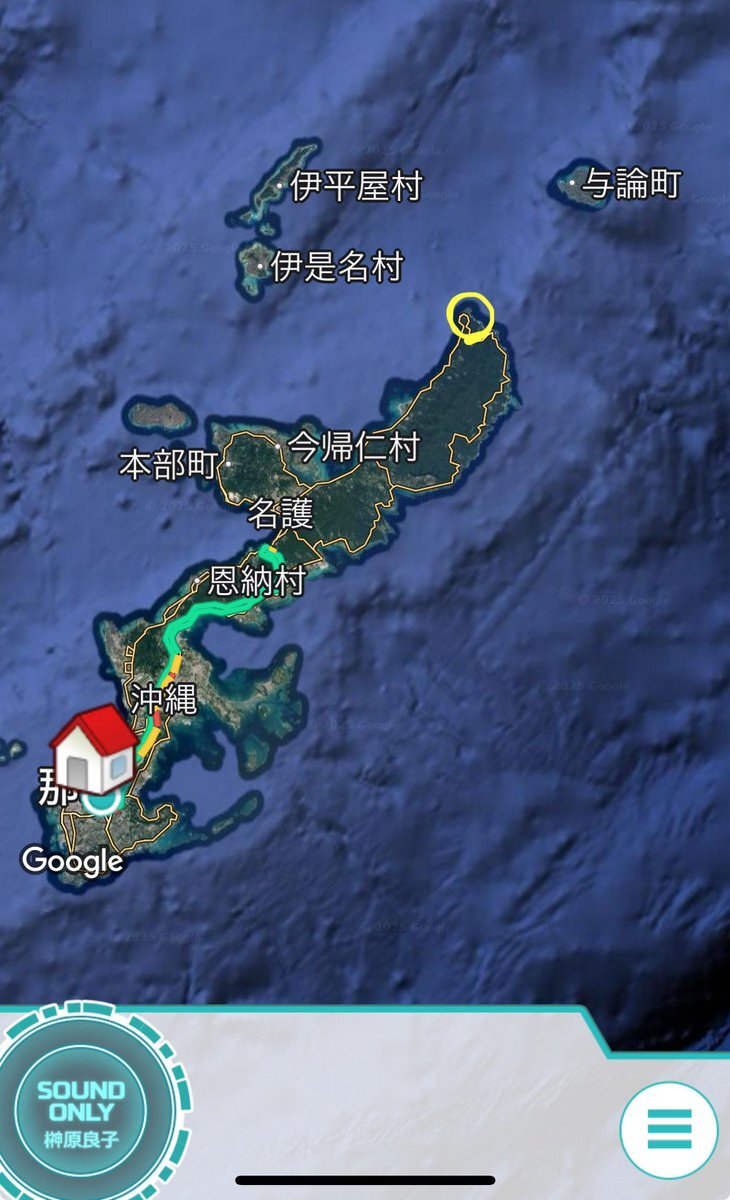The width and height of the screenshot is (730, 1200).
Task: Tap the house marker on the map
Action: tap(93, 748)
